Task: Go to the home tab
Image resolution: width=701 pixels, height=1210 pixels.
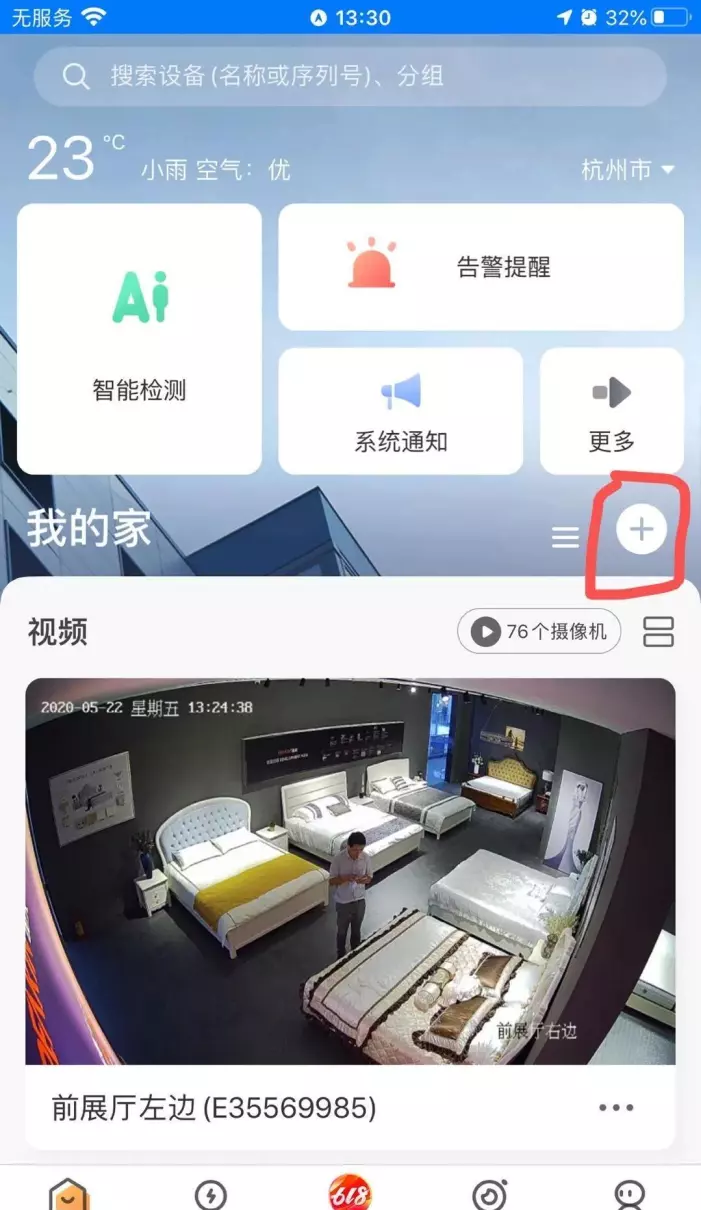Action: (69, 1195)
